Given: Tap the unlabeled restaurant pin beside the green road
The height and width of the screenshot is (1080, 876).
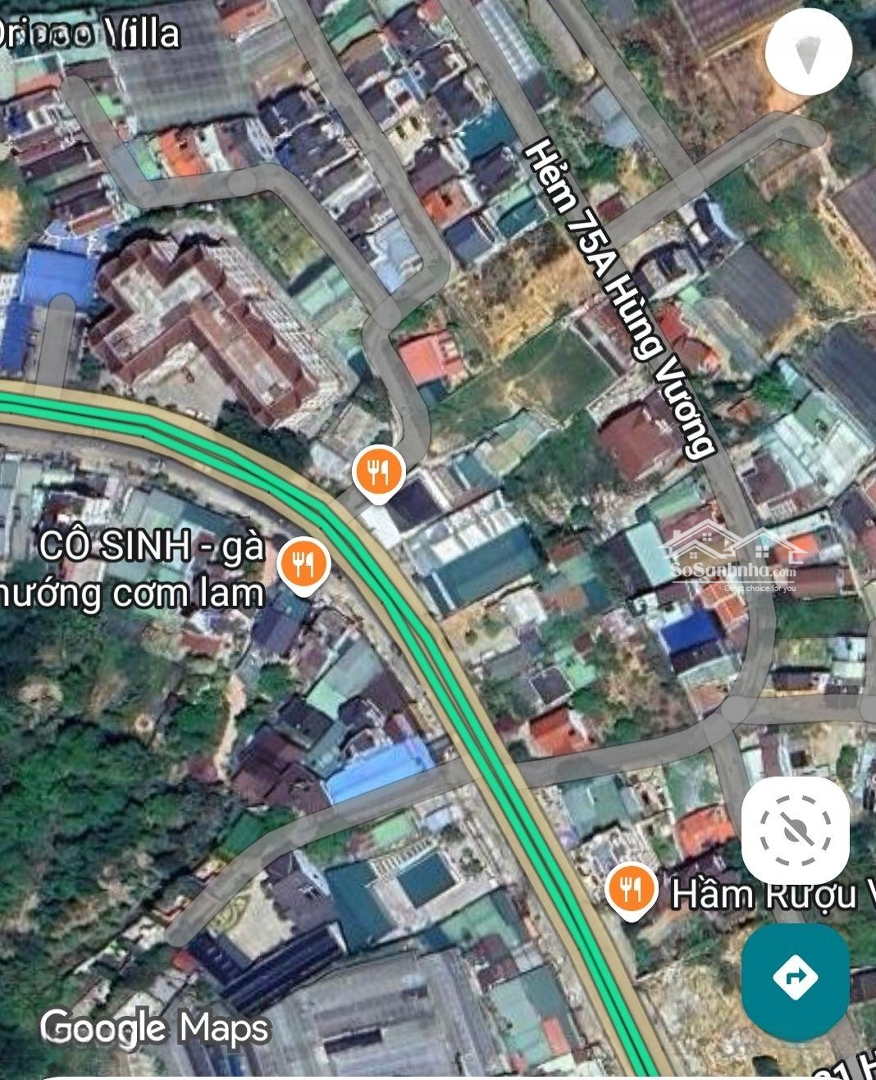Looking at the screenshot, I should coord(379,471).
